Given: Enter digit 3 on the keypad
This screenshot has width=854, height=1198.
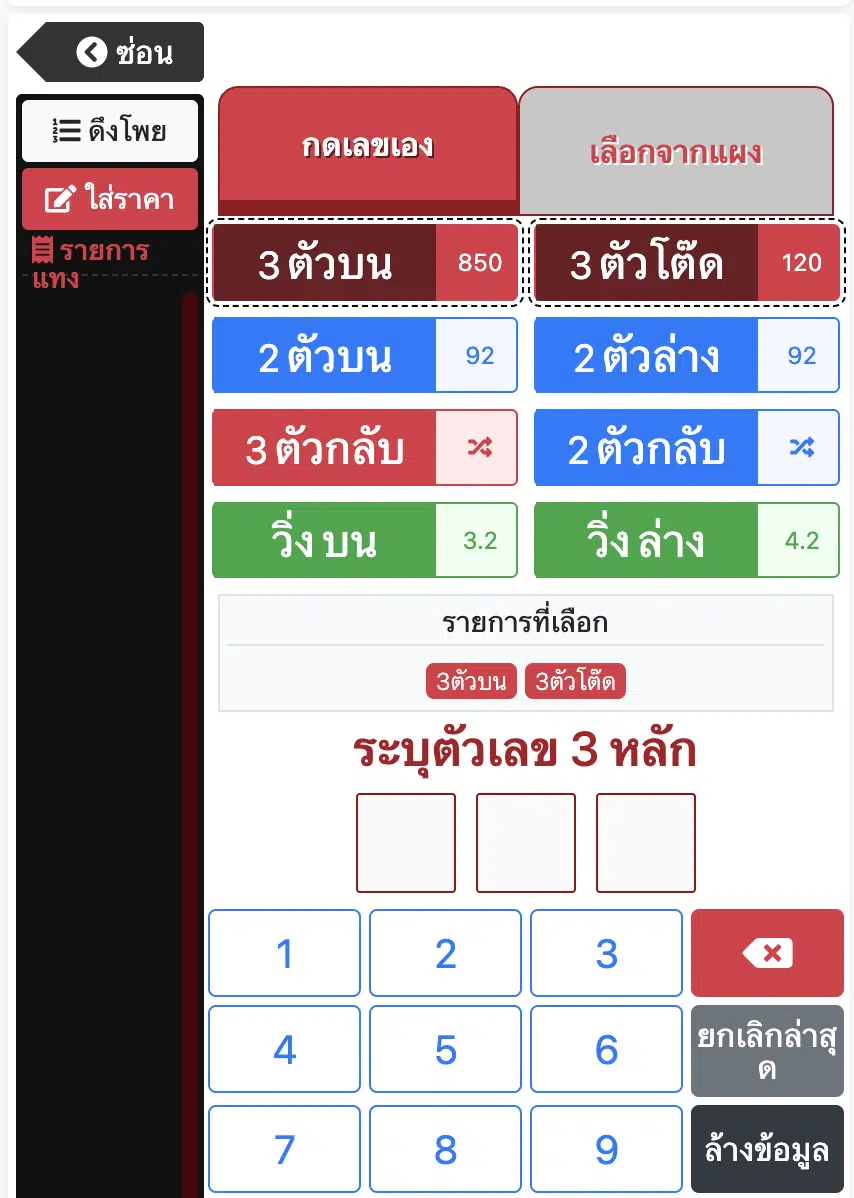Looking at the screenshot, I should click(x=606, y=953).
